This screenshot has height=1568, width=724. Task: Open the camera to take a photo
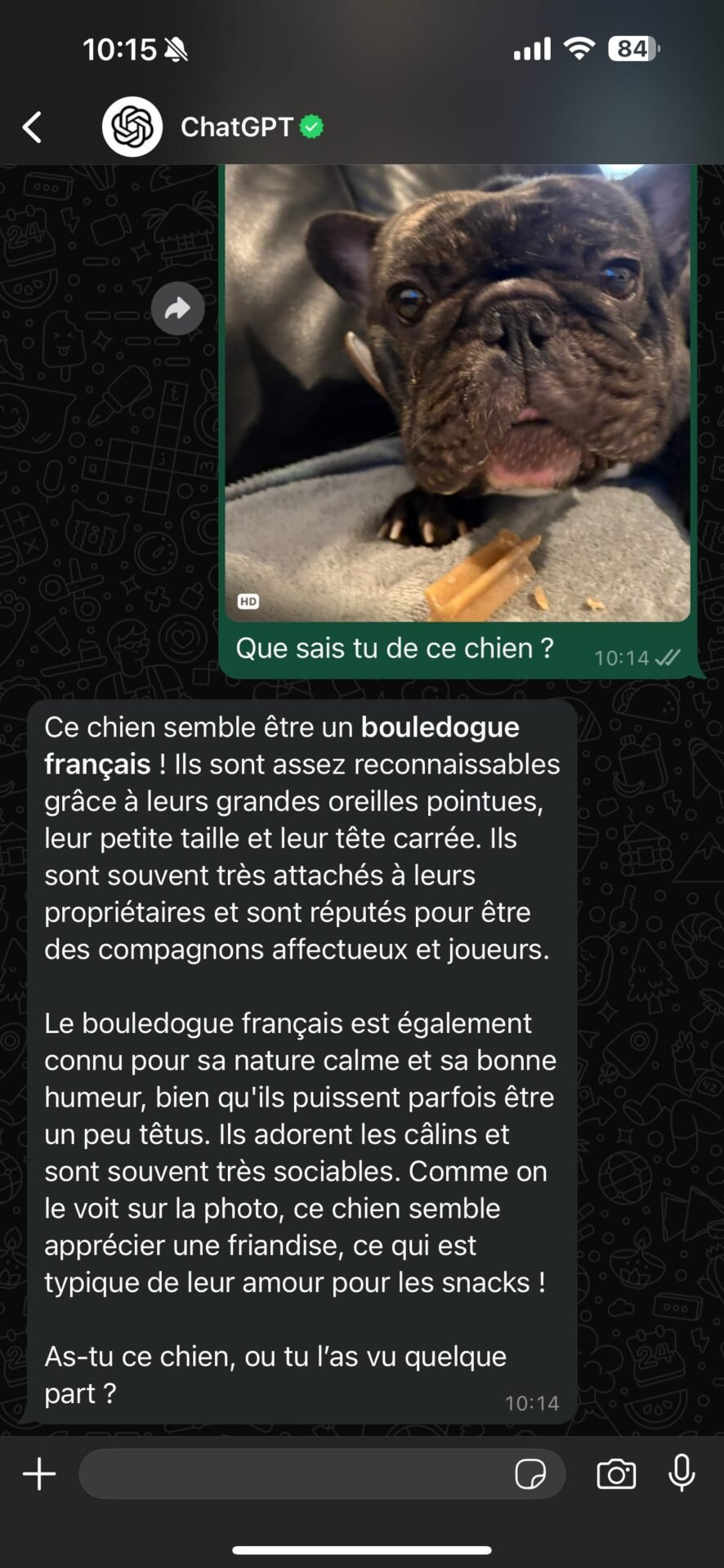(616, 1474)
